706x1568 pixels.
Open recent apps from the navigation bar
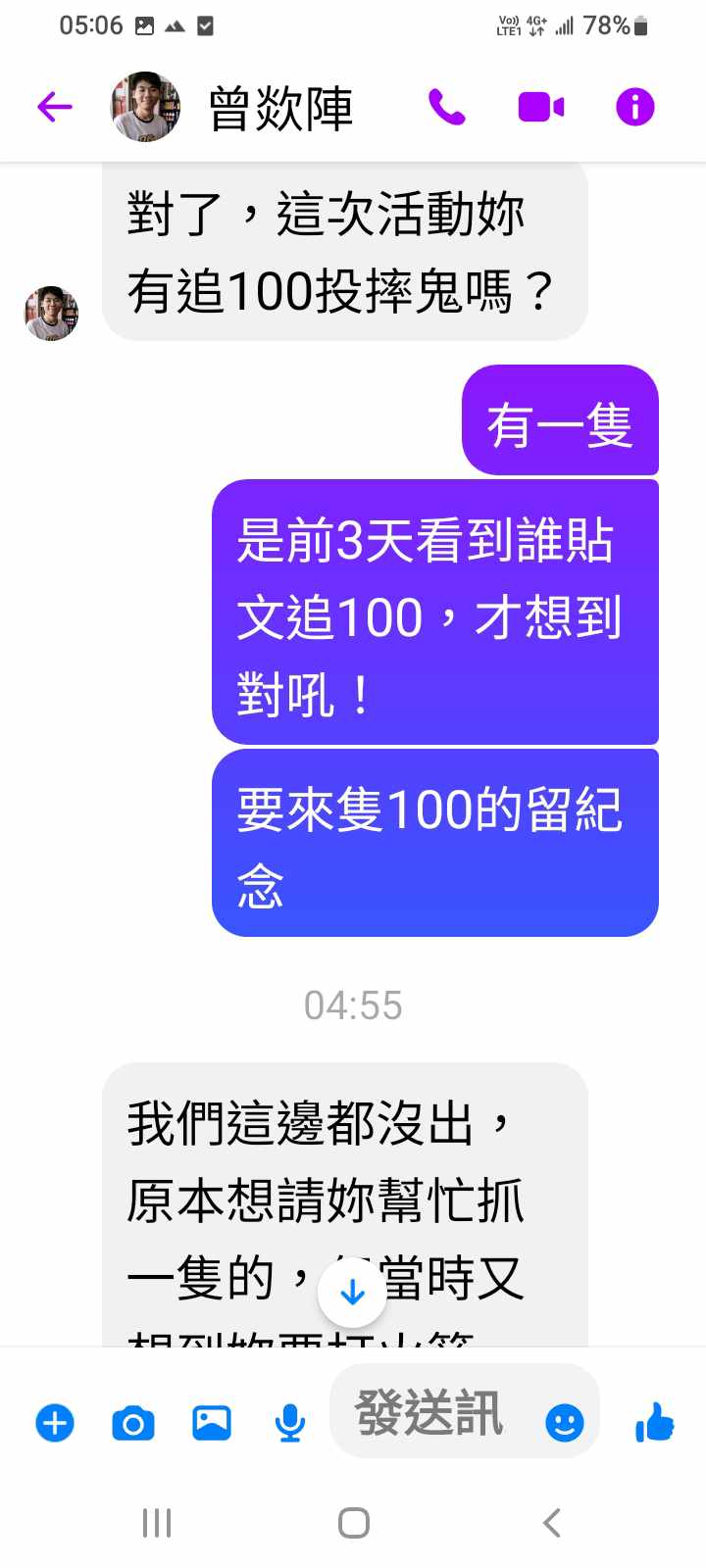click(157, 1523)
